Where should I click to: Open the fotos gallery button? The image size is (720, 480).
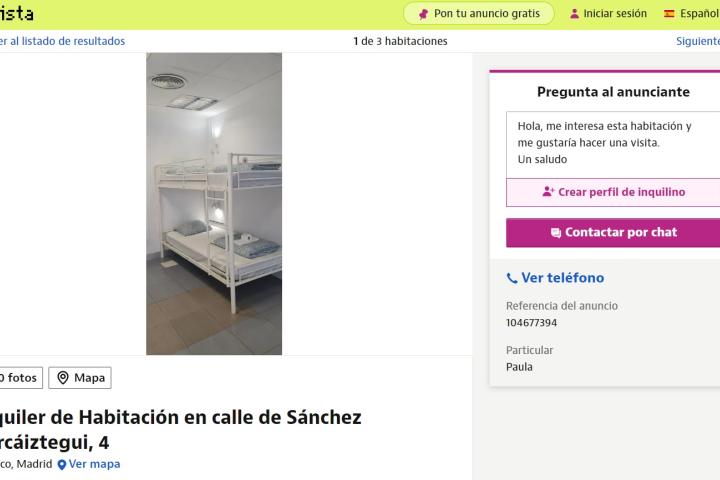[x=20, y=378]
